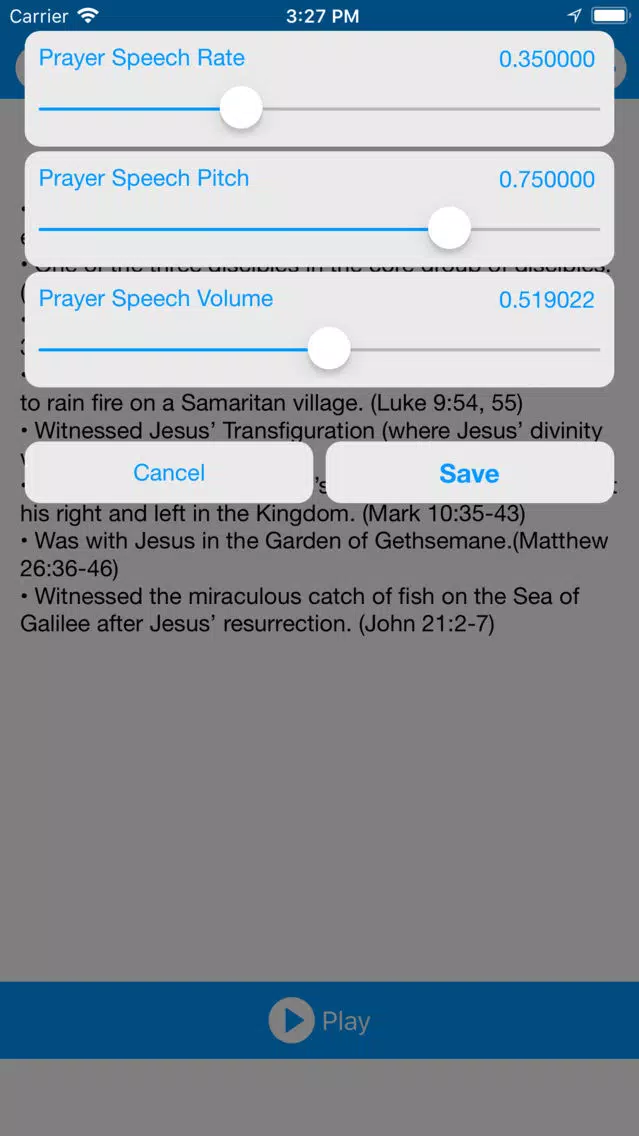Tap the Prayer Speech Rate slider knob
Viewport: 639px width, 1136px height.
[241, 108]
